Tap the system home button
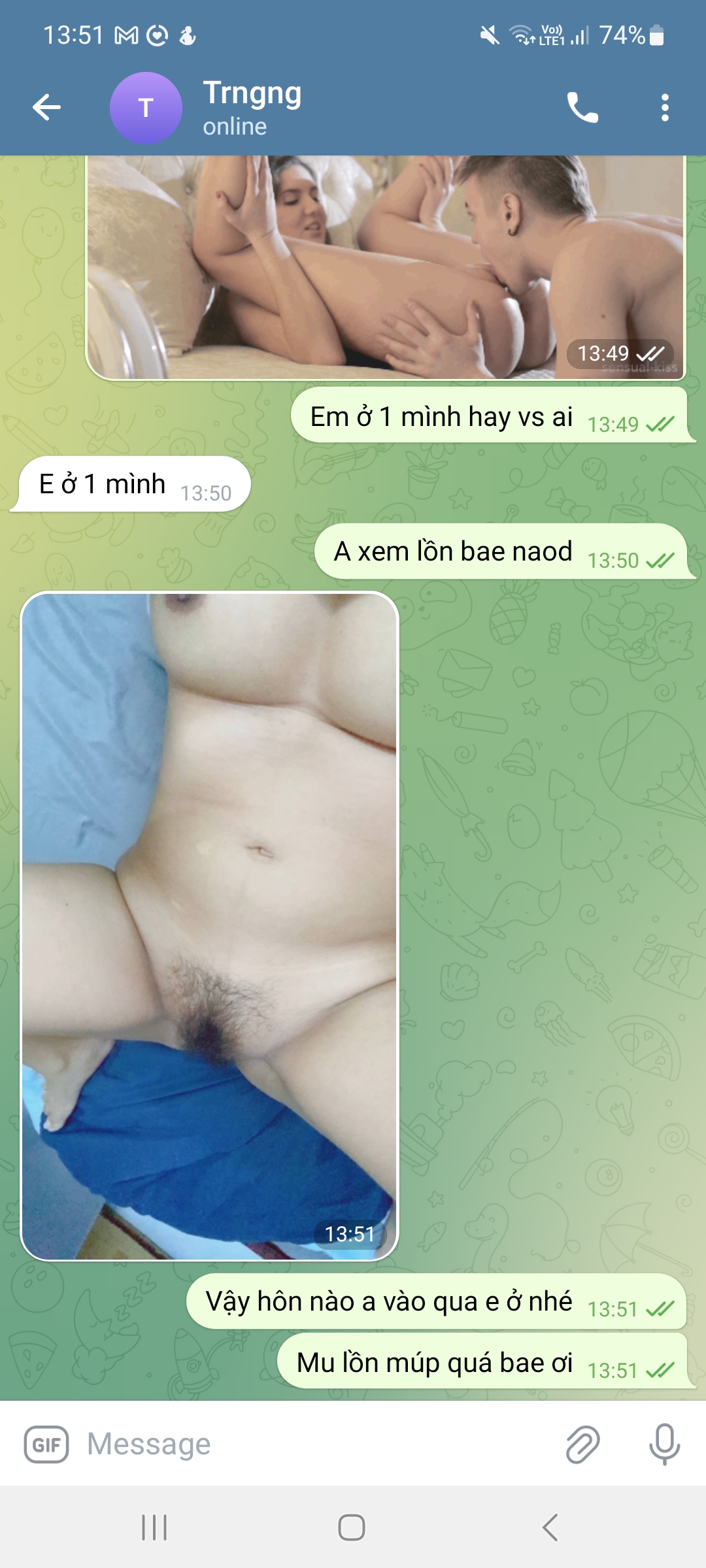 point(352,1527)
